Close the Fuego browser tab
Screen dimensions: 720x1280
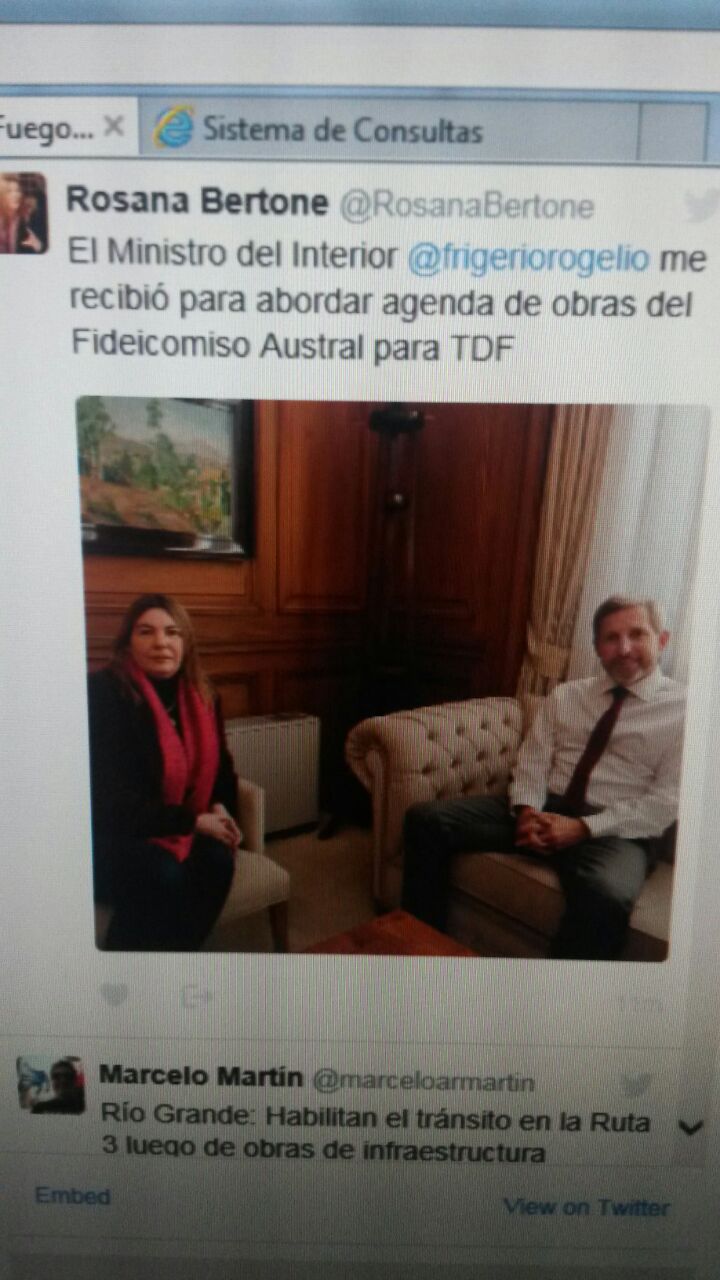[114, 128]
